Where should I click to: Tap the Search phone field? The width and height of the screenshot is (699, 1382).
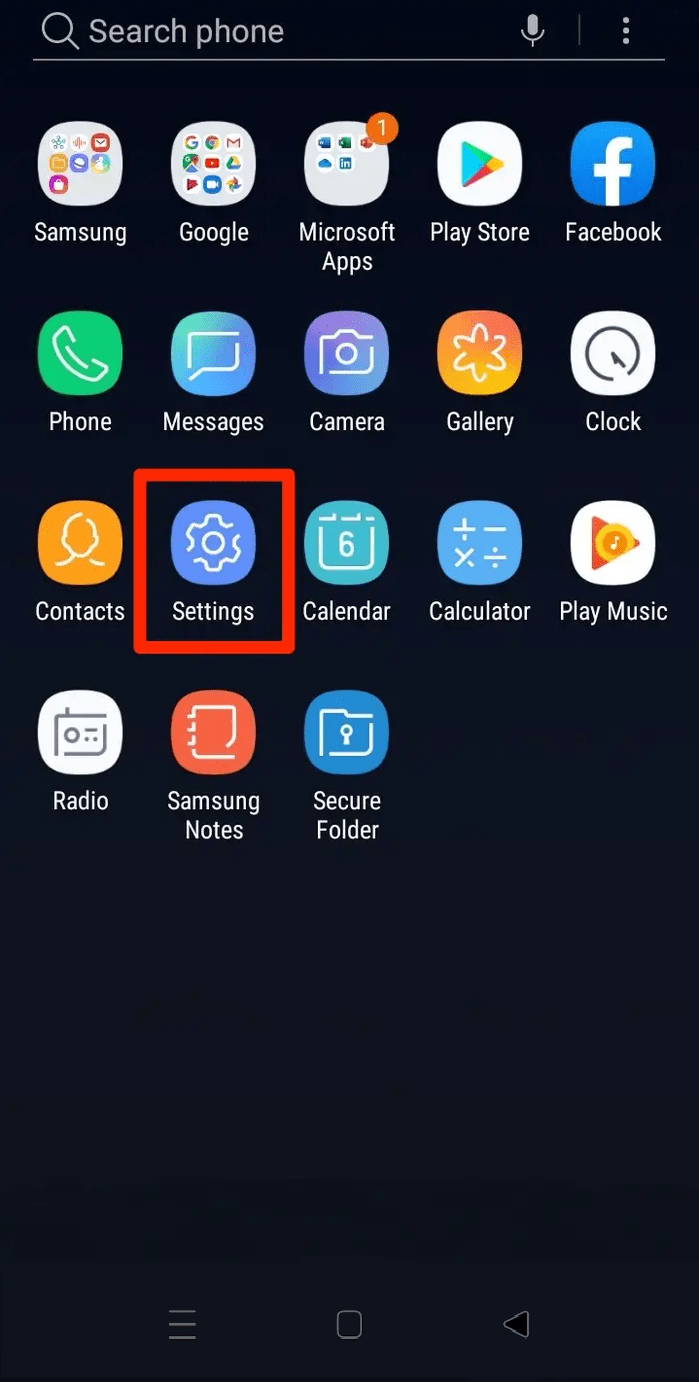pos(270,31)
